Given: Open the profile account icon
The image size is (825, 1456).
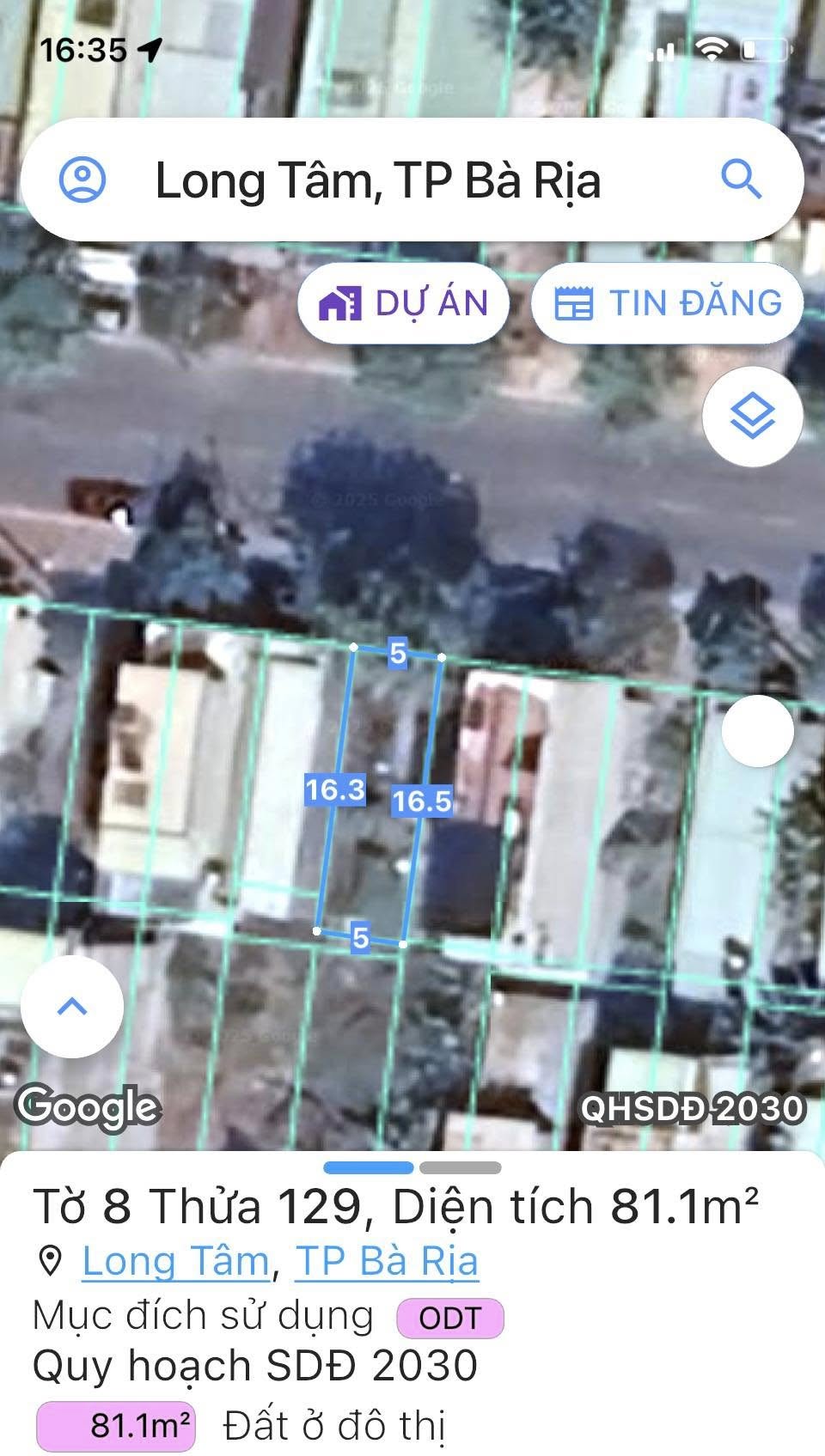Looking at the screenshot, I should tap(82, 180).
